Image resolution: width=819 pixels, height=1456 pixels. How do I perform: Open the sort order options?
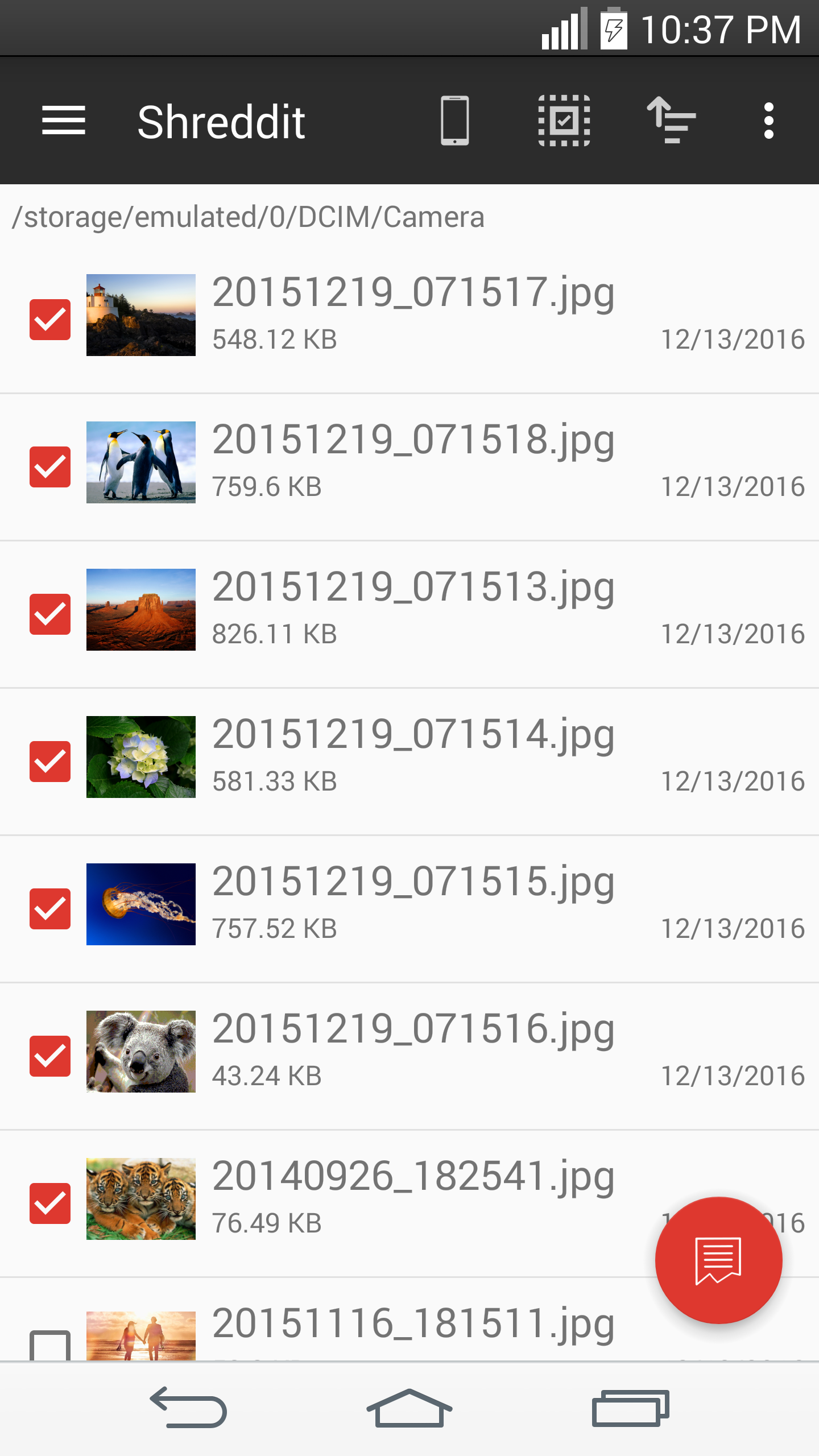[672, 121]
